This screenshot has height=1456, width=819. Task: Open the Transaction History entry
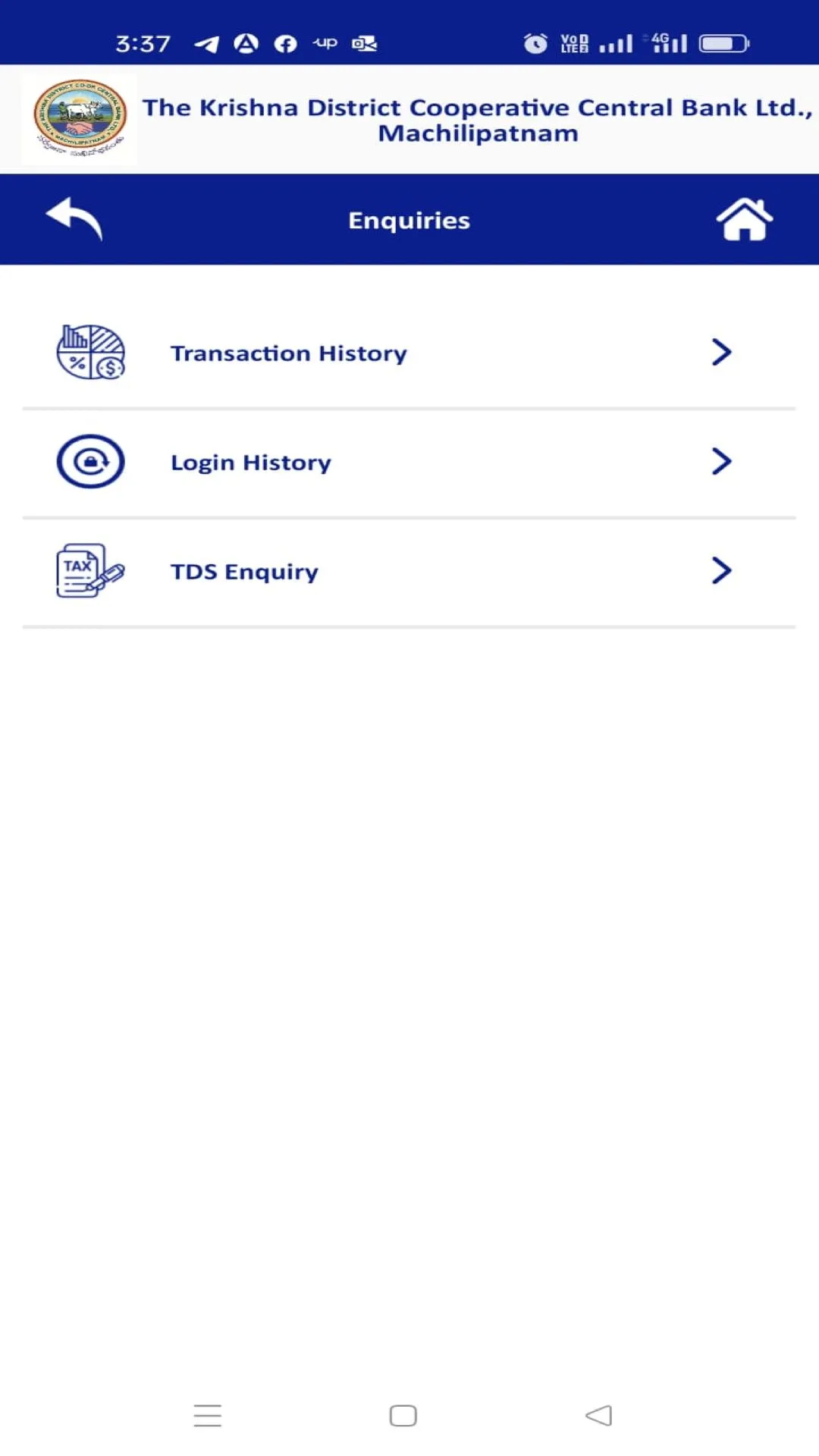tap(289, 352)
